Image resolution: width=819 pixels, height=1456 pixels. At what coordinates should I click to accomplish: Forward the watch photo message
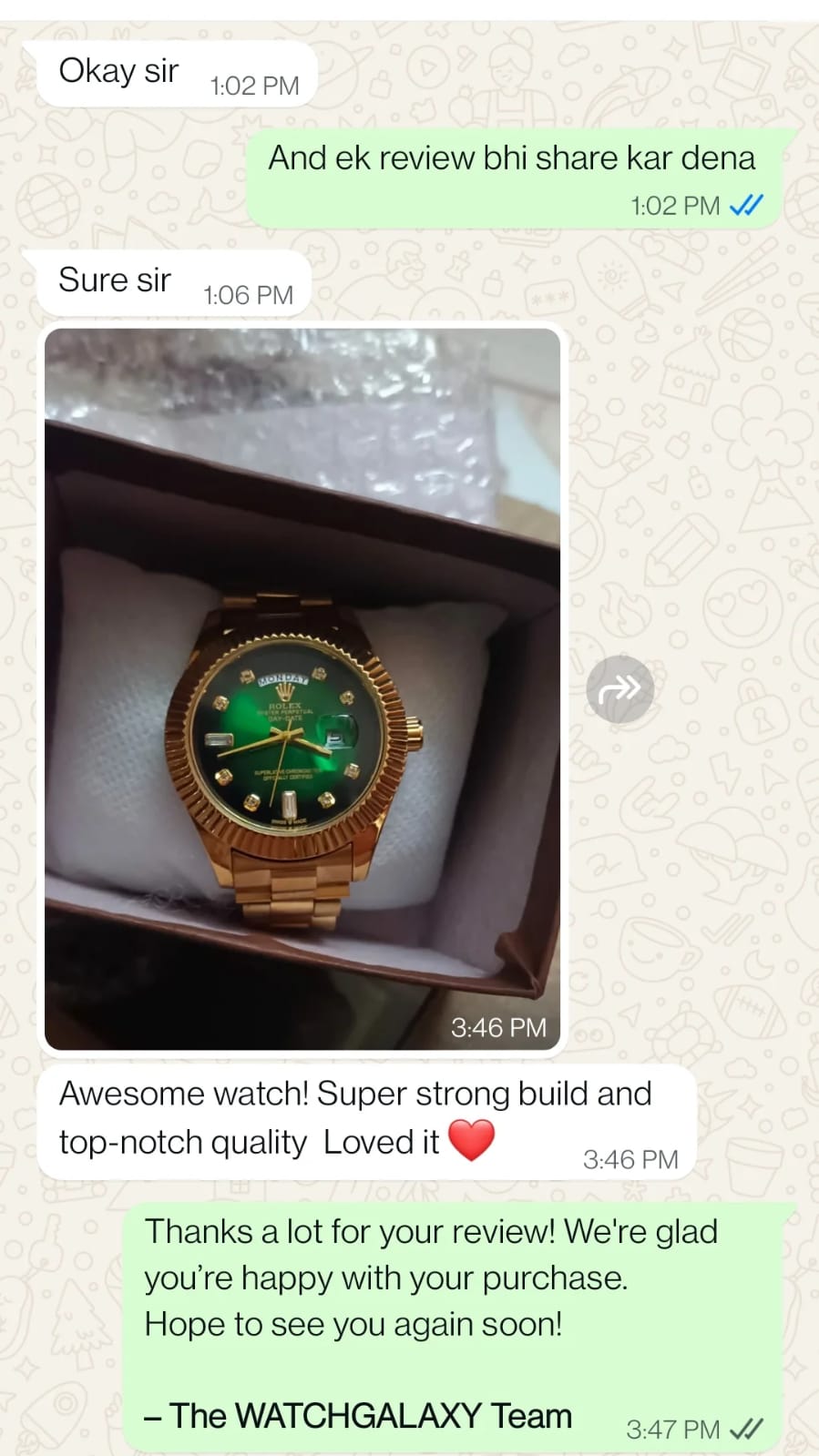point(619,689)
